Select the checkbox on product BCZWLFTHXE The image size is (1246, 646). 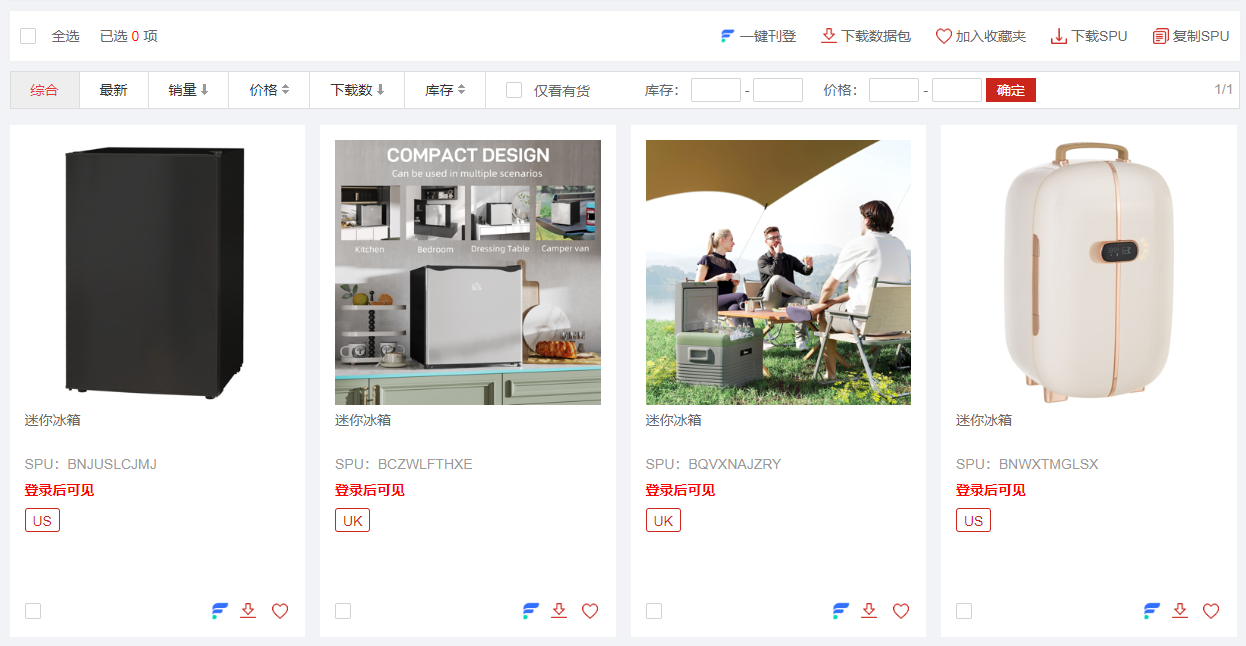tap(343, 611)
